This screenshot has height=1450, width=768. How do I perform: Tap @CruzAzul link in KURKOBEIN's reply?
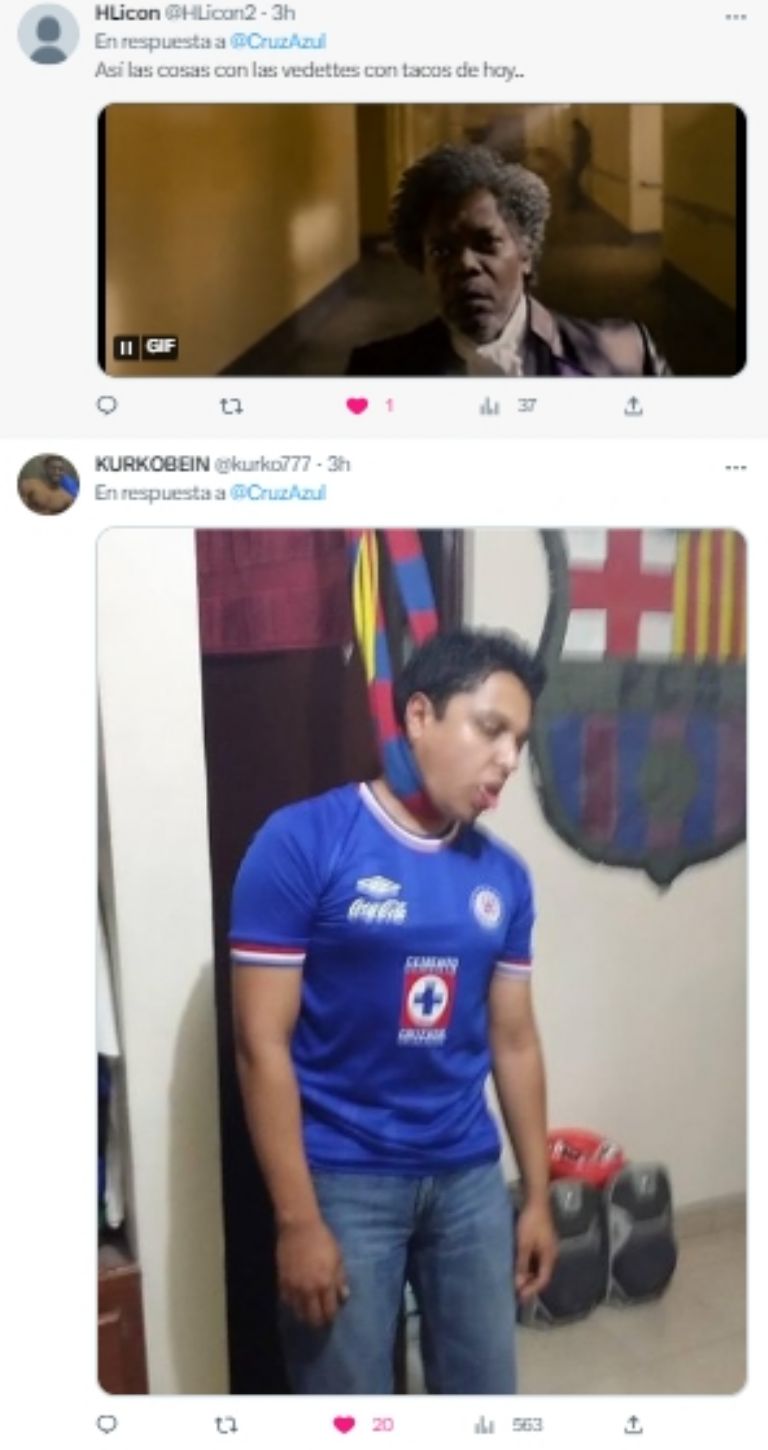pyautogui.click(x=278, y=493)
